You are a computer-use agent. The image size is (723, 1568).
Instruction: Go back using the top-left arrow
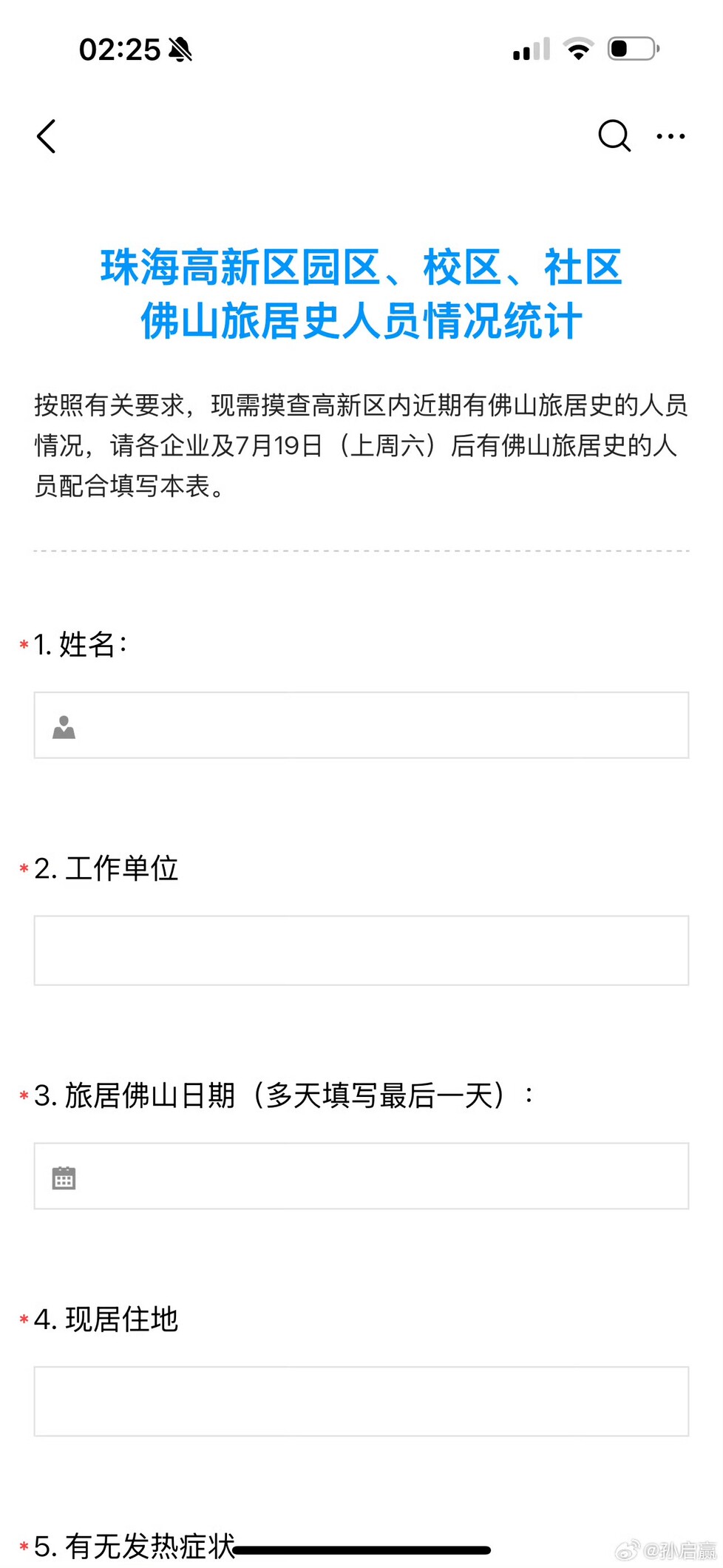(x=47, y=136)
